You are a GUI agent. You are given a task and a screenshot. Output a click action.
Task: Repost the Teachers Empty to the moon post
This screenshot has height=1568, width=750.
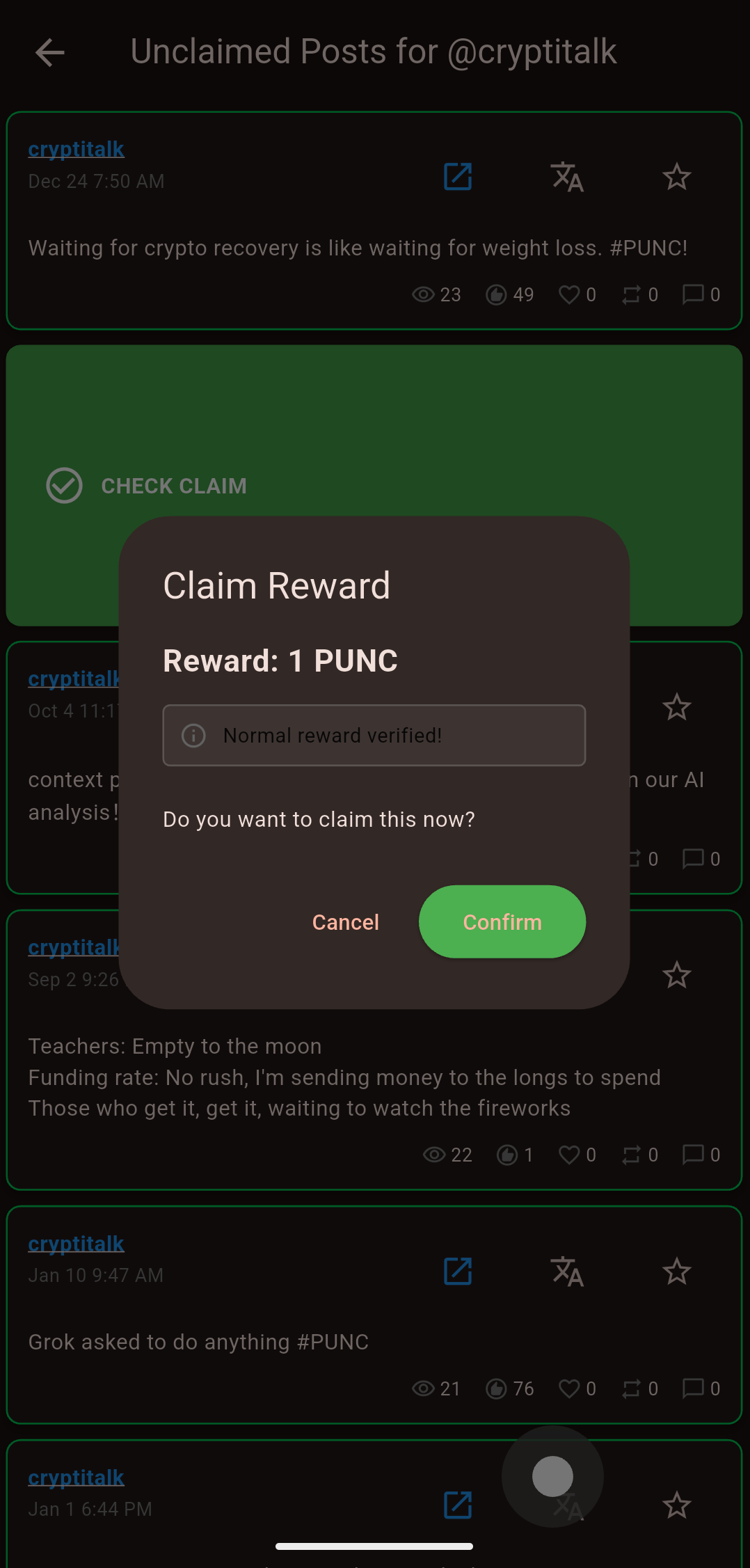(x=631, y=1155)
